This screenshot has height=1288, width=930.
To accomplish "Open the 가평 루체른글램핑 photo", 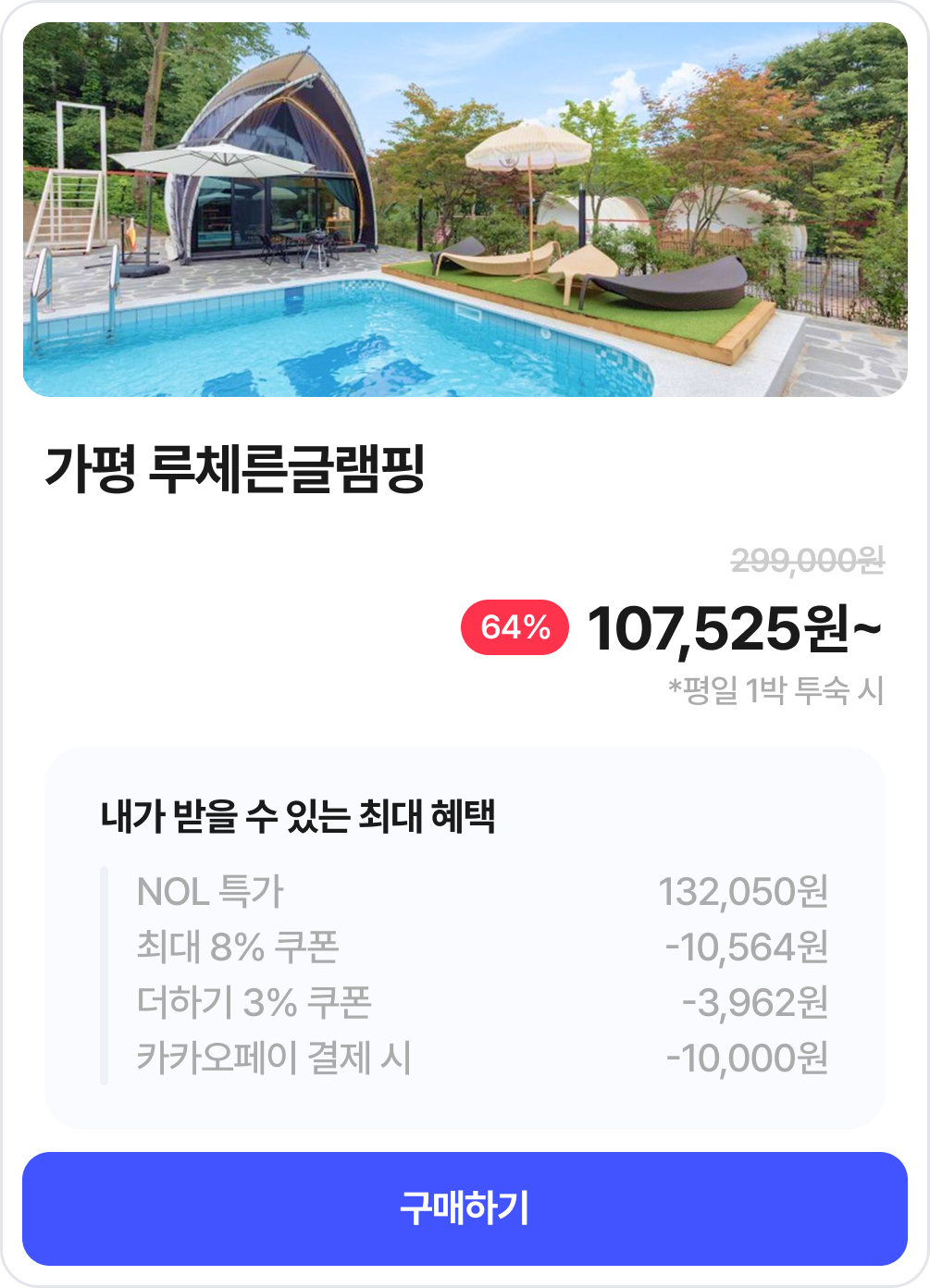I will [x=465, y=210].
